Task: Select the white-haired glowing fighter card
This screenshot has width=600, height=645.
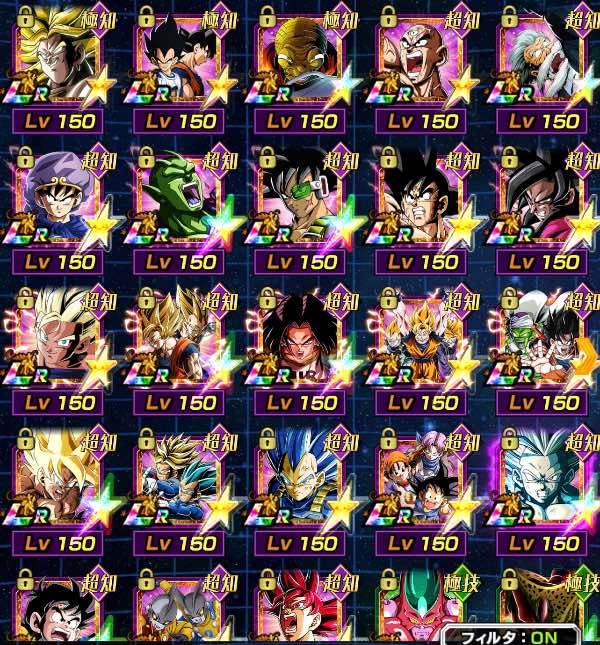Action: click(545, 480)
